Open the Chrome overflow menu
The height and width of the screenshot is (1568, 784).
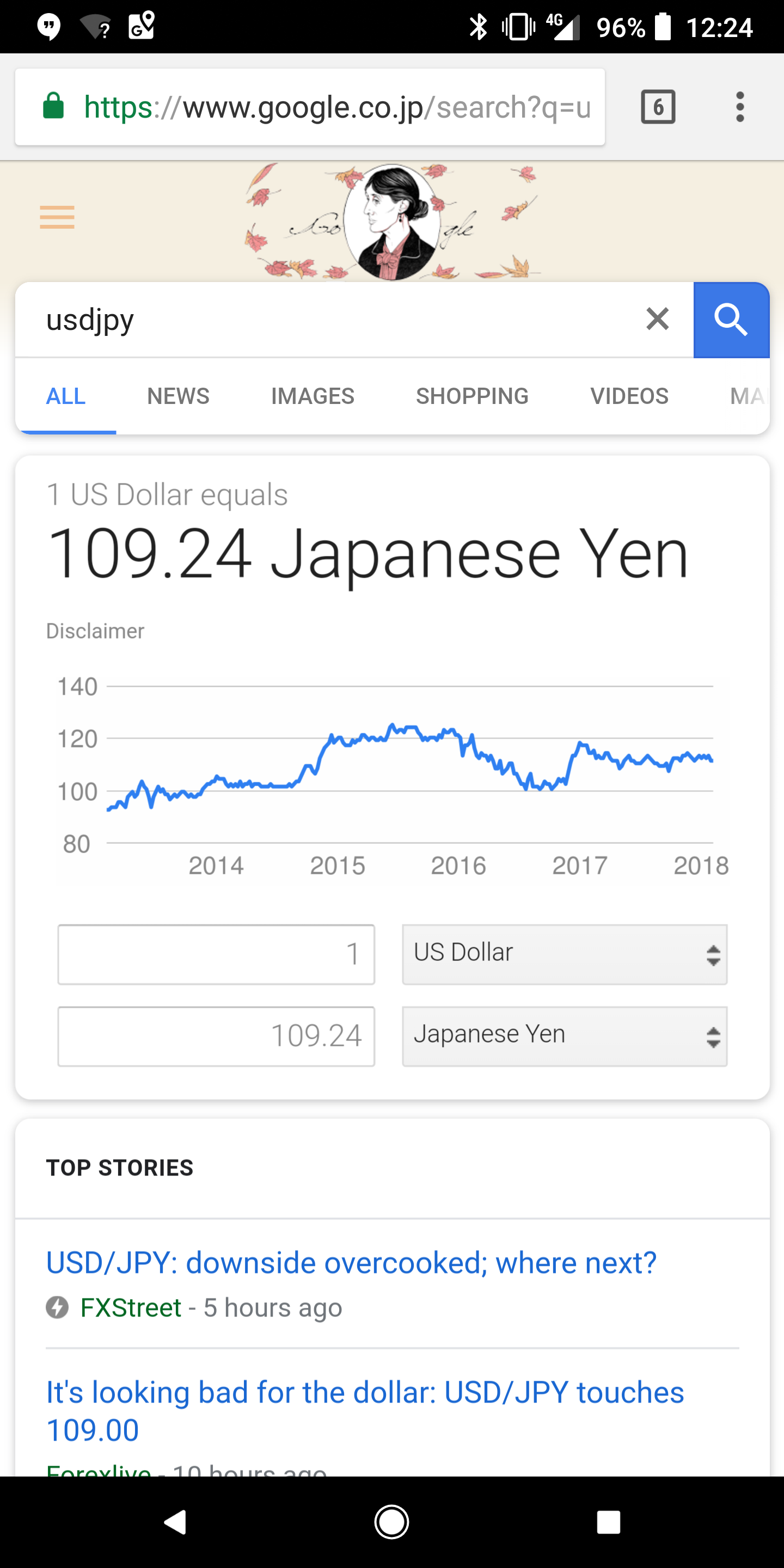pos(739,107)
